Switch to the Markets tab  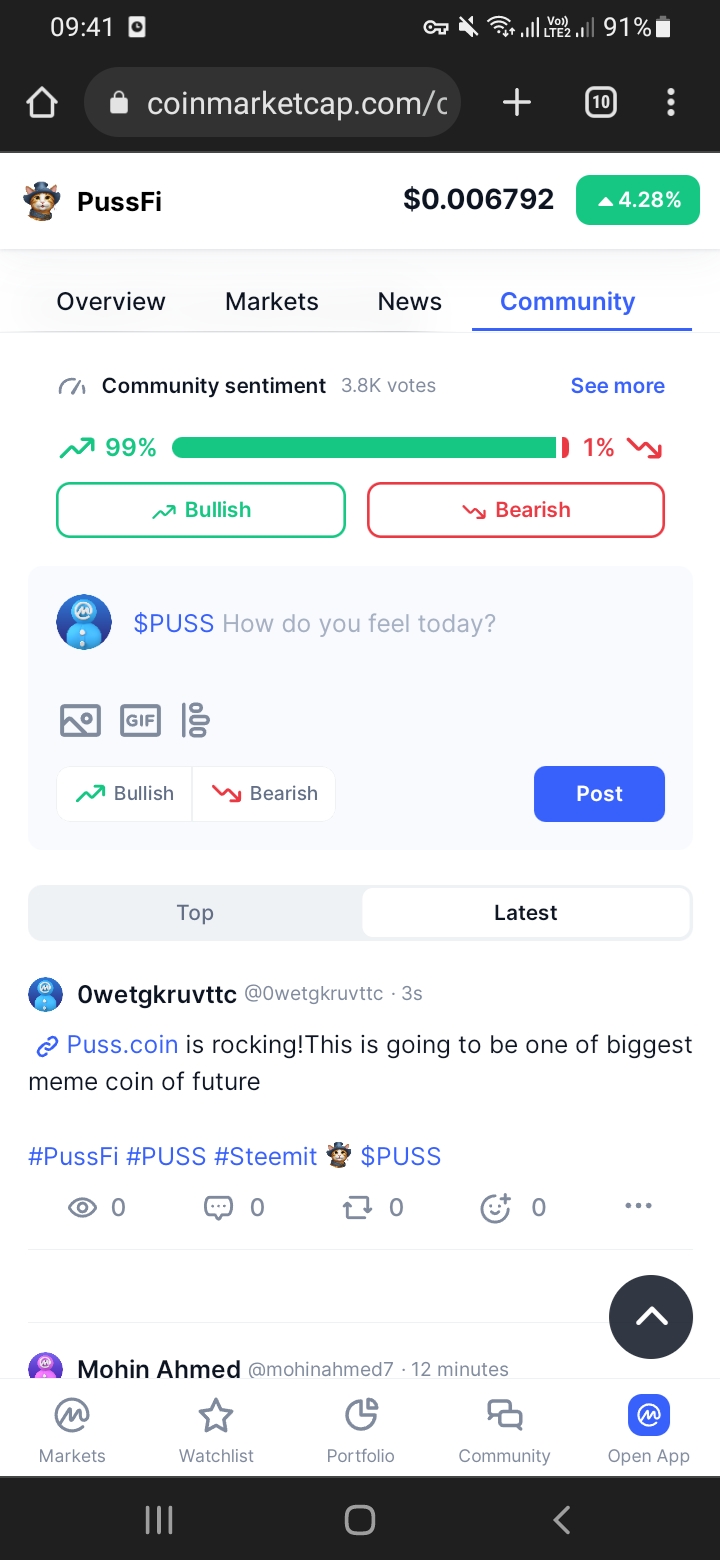tap(272, 302)
